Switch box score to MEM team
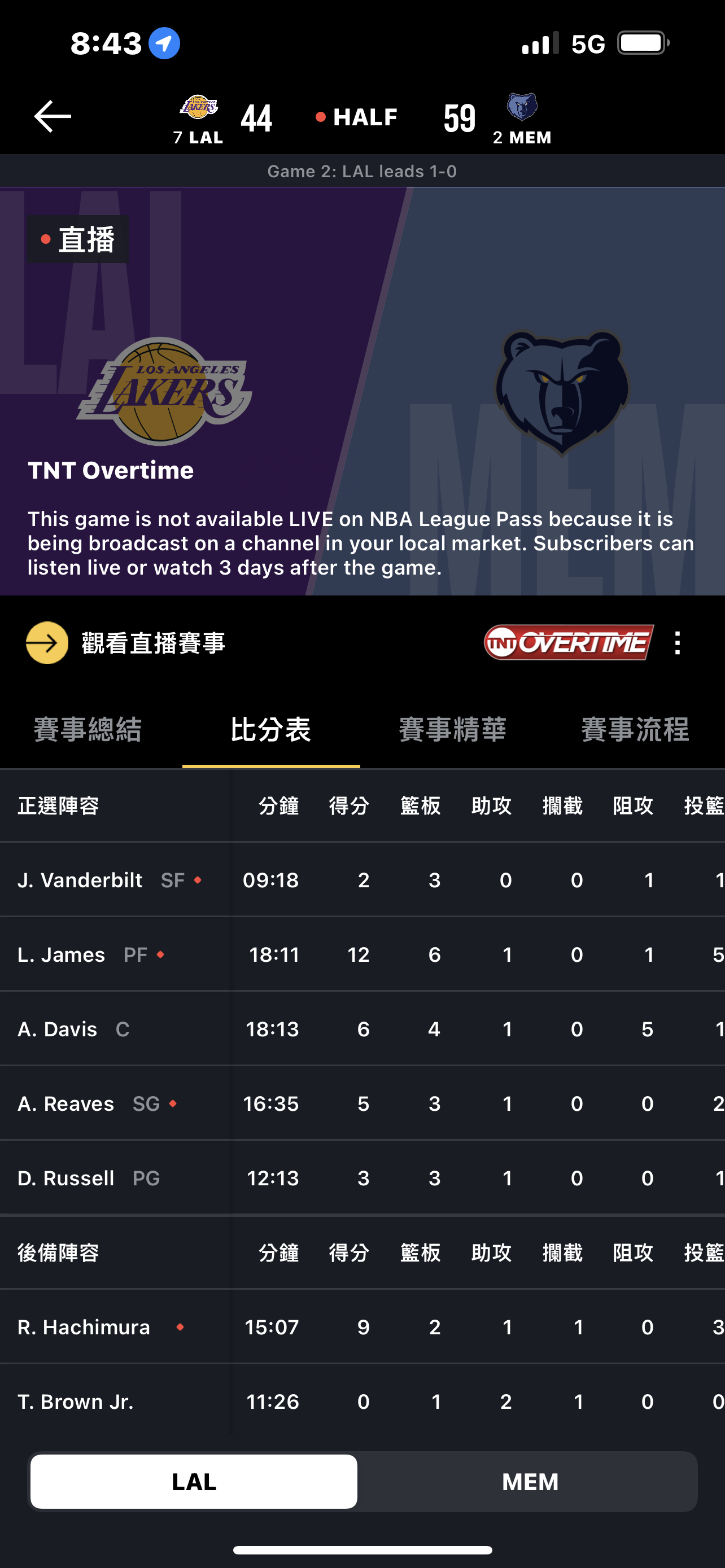The height and width of the screenshot is (1568, 725). (x=530, y=1482)
